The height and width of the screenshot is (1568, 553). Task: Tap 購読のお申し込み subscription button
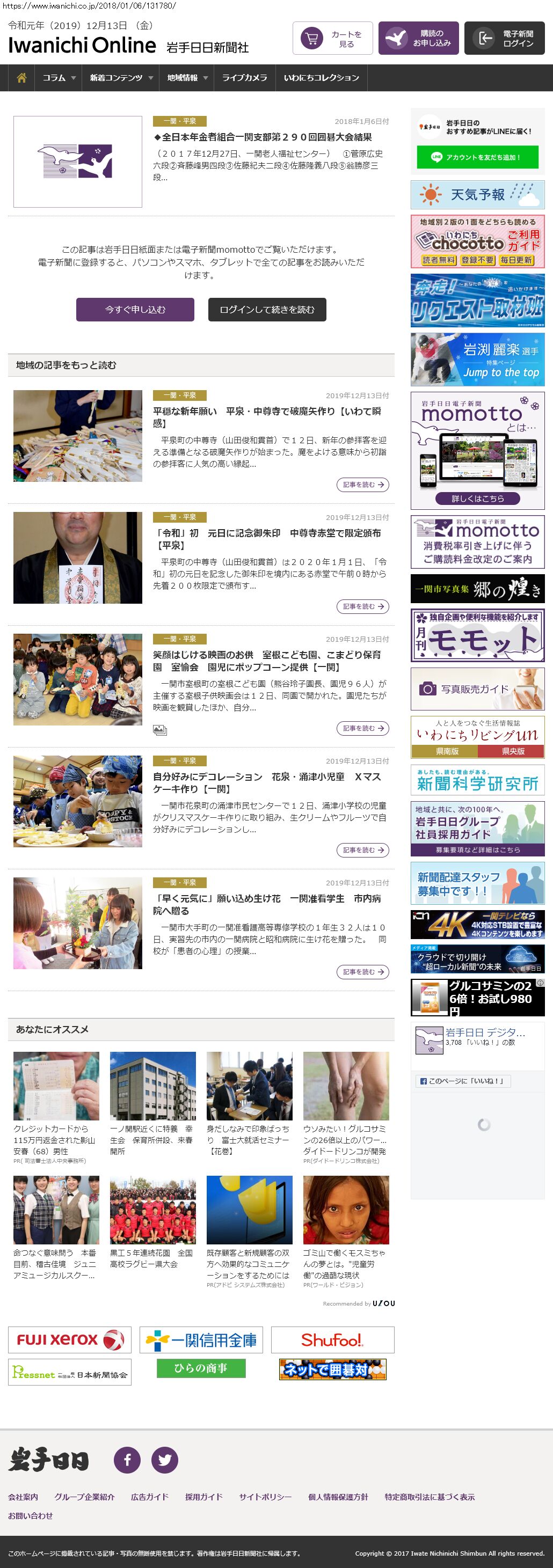pos(418,38)
